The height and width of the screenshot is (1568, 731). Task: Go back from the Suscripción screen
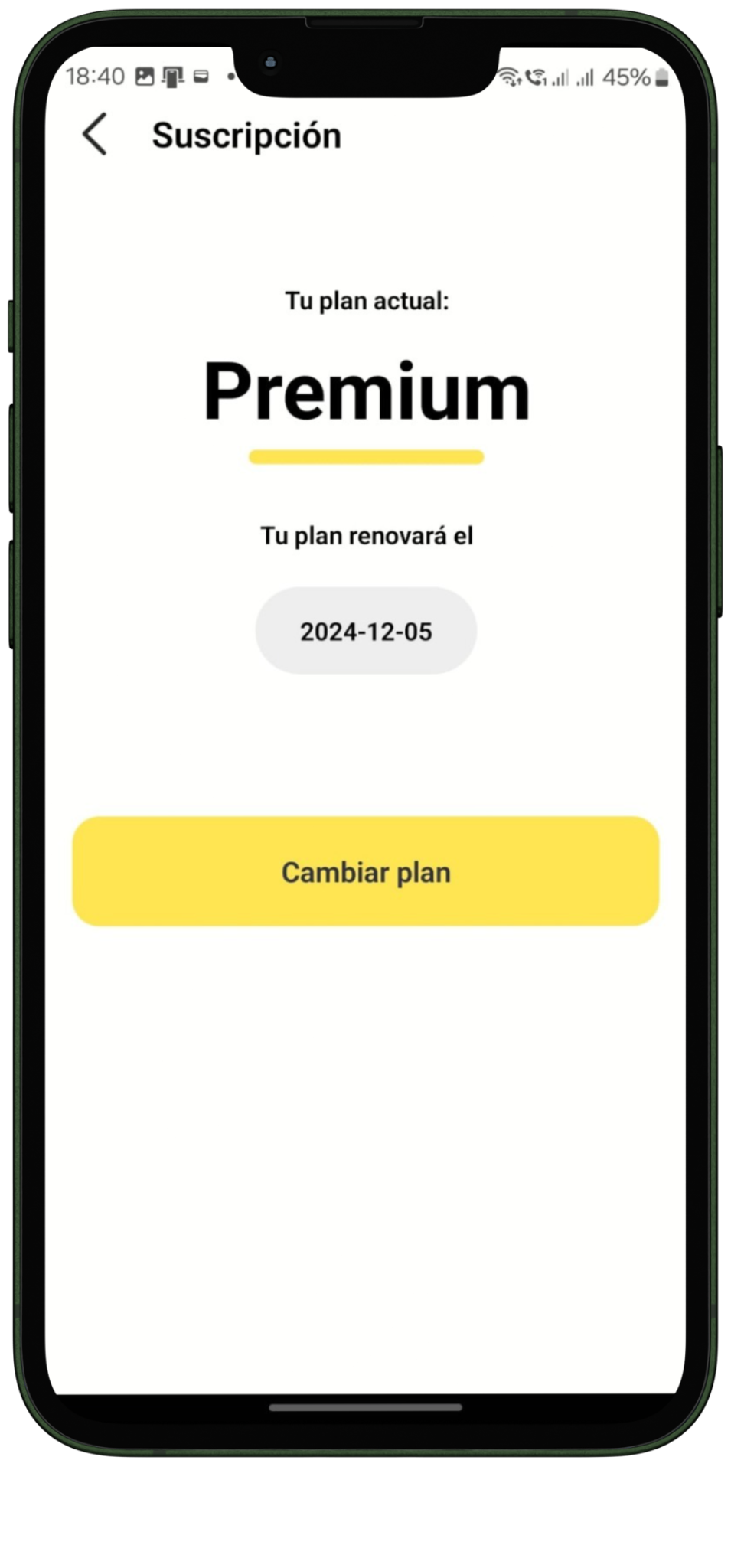pos(95,135)
